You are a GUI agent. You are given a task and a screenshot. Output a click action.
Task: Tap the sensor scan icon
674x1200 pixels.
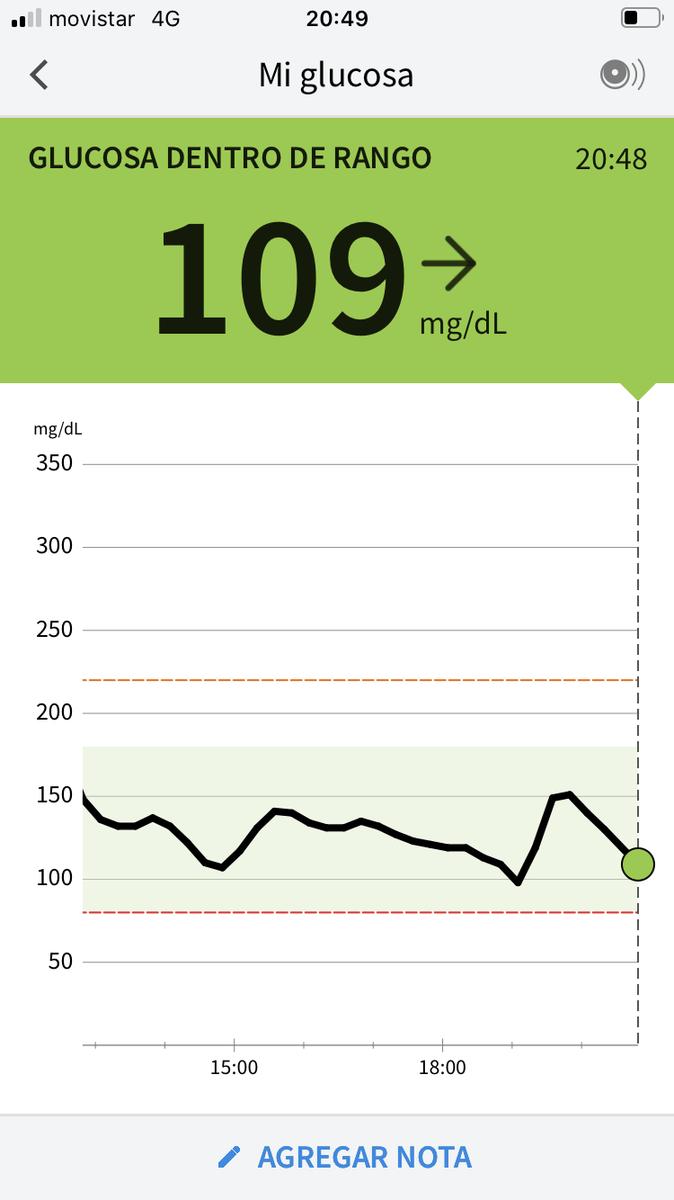point(622,75)
